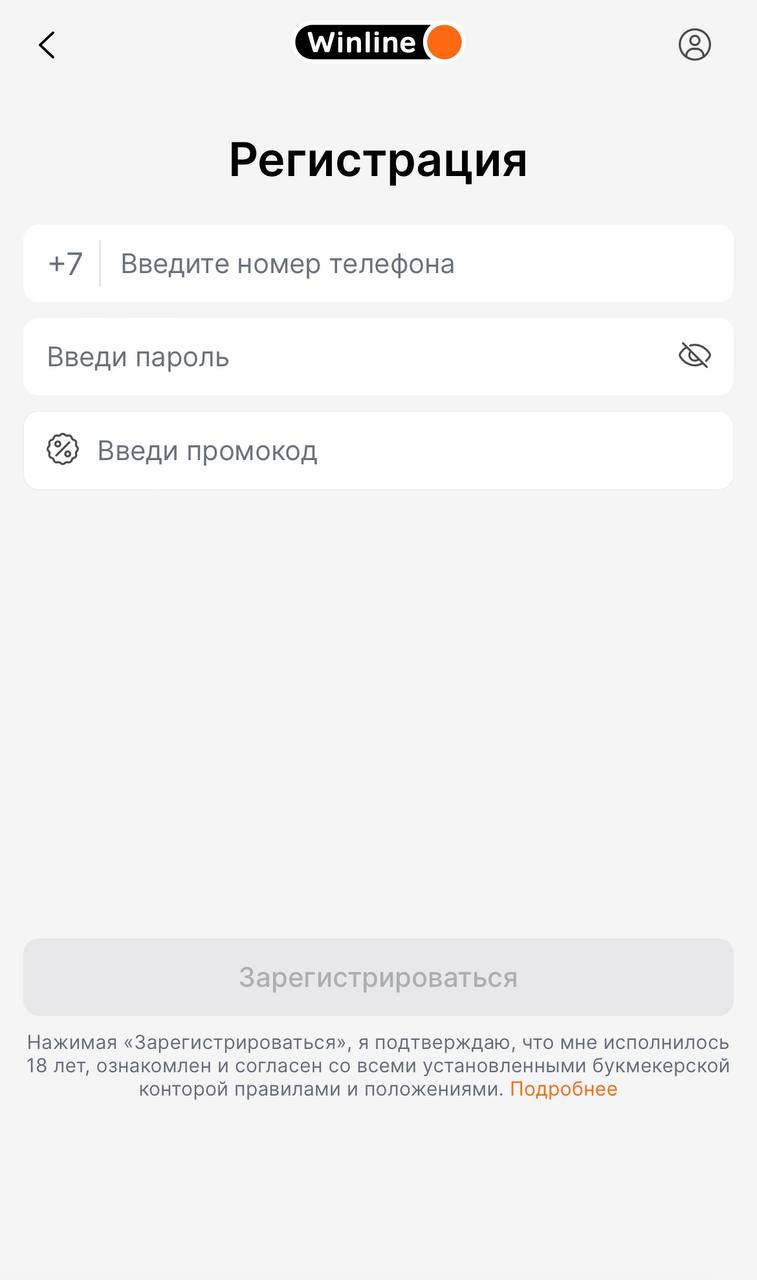757x1280 pixels.
Task: Go back using the top-left arrow
Action: tap(46, 45)
